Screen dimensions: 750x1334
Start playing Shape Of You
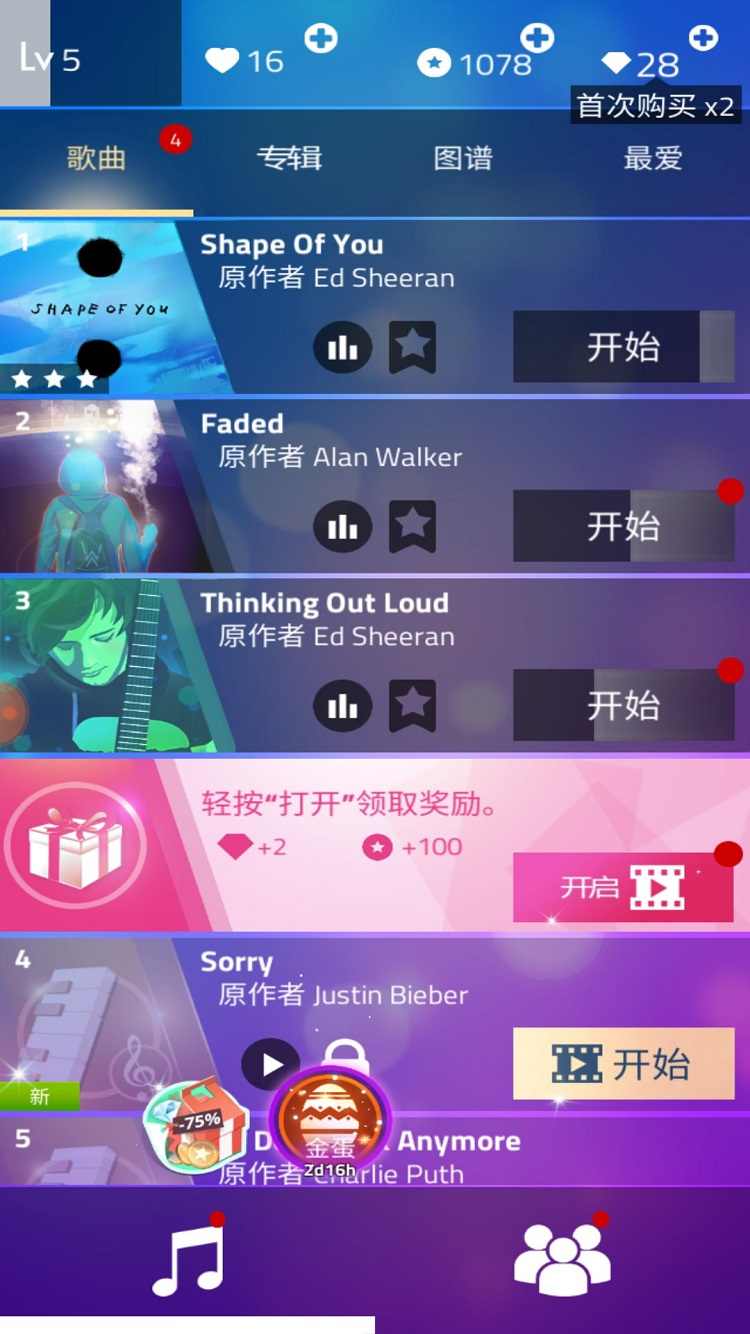point(623,347)
